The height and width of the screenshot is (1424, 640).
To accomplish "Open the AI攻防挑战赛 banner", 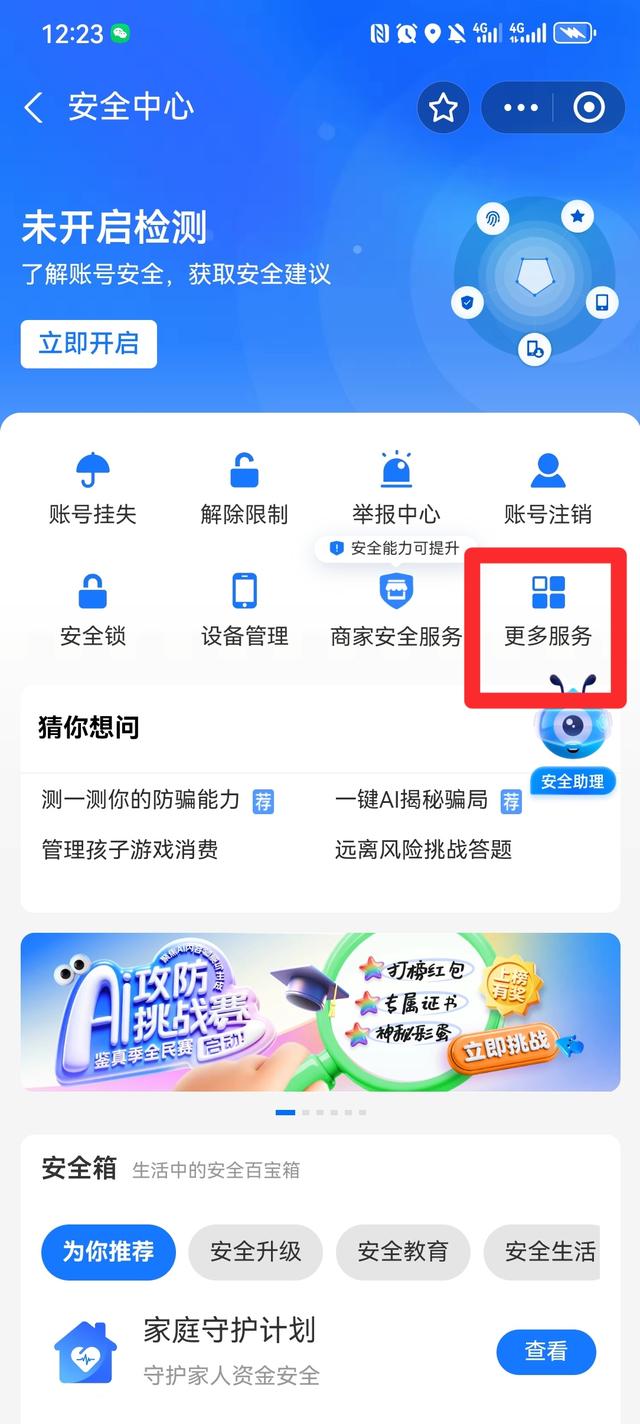I will pyautogui.click(x=320, y=1012).
